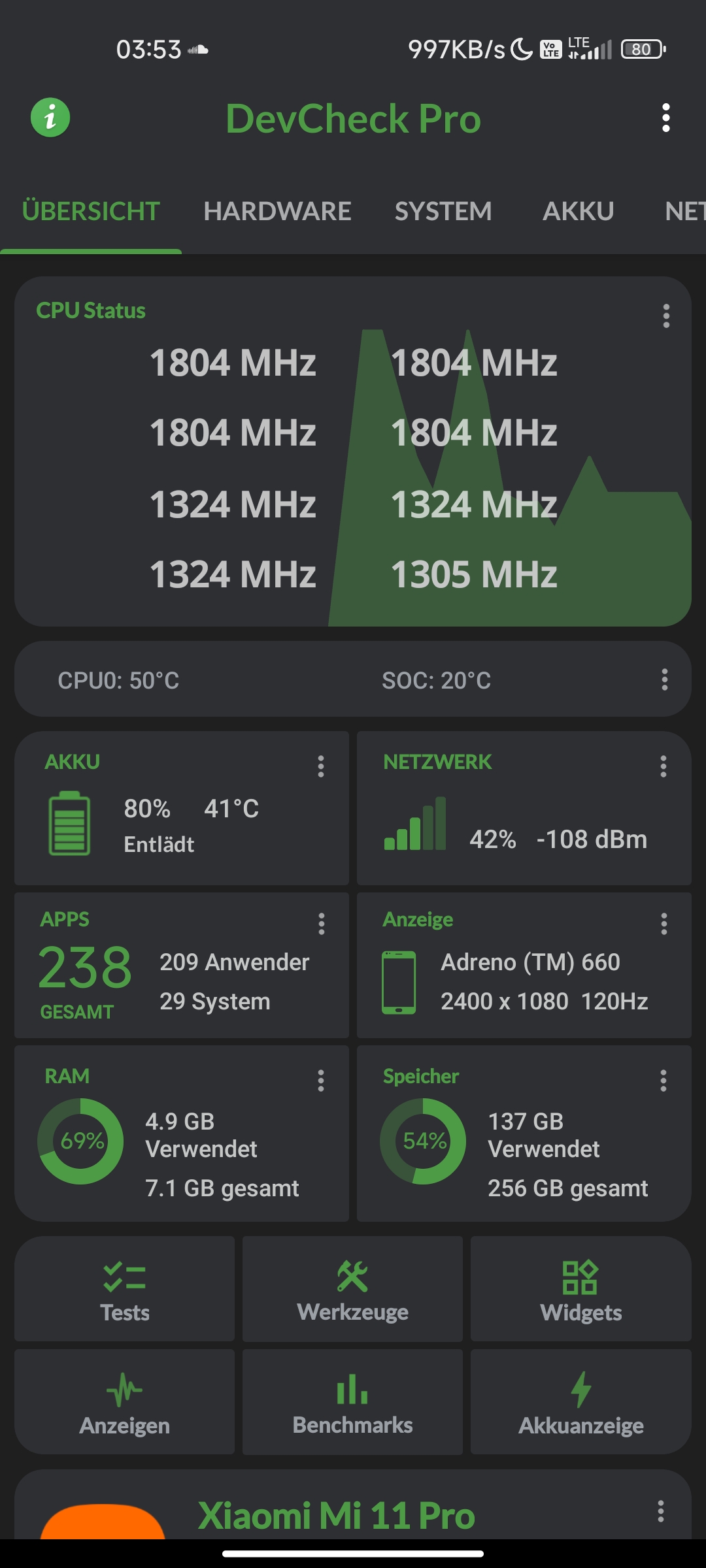Switch to the SYSTEM tab

pos(443,211)
